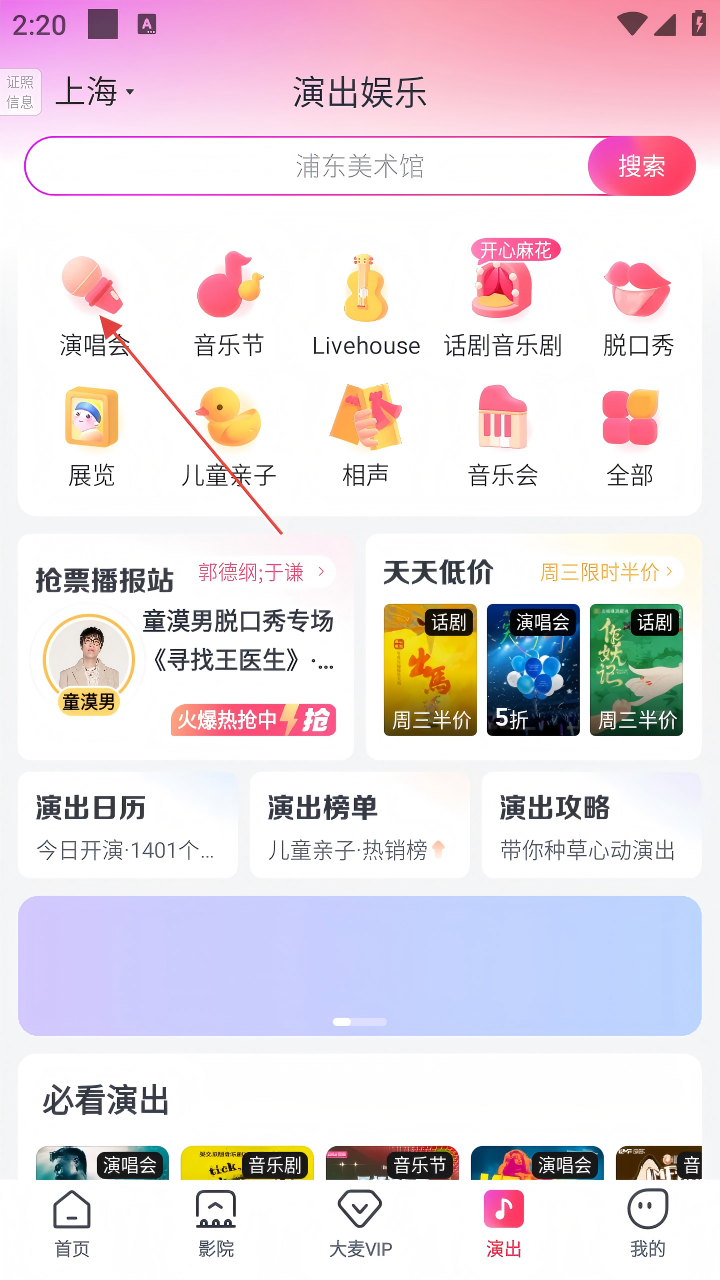This screenshot has width=720, height=1280.
Task: Tap the 搜索 button
Action: coord(641,166)
